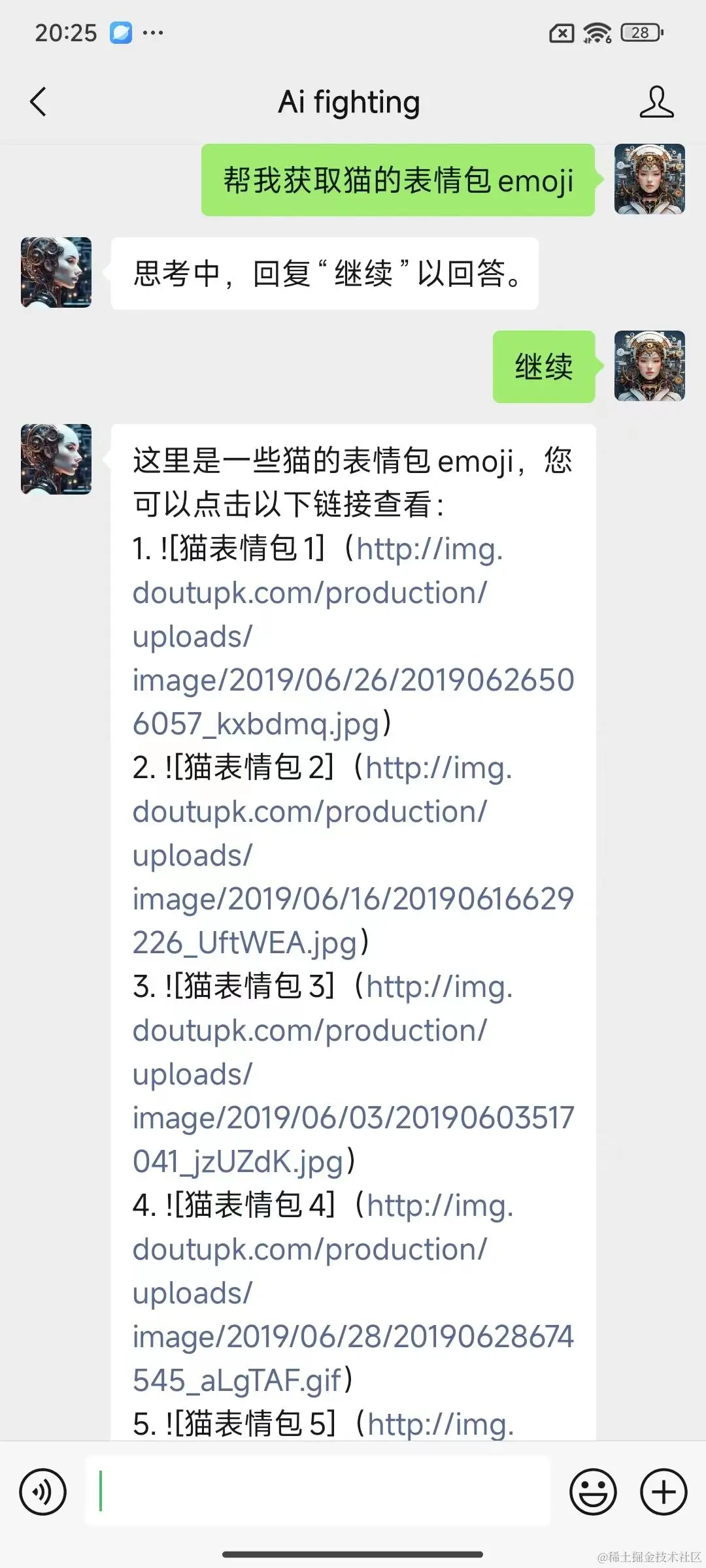Open cat emoji link 3 ending jzUZdK.jpg
Viewport: 706px width, 1568px height.
tap(353, 1117)
